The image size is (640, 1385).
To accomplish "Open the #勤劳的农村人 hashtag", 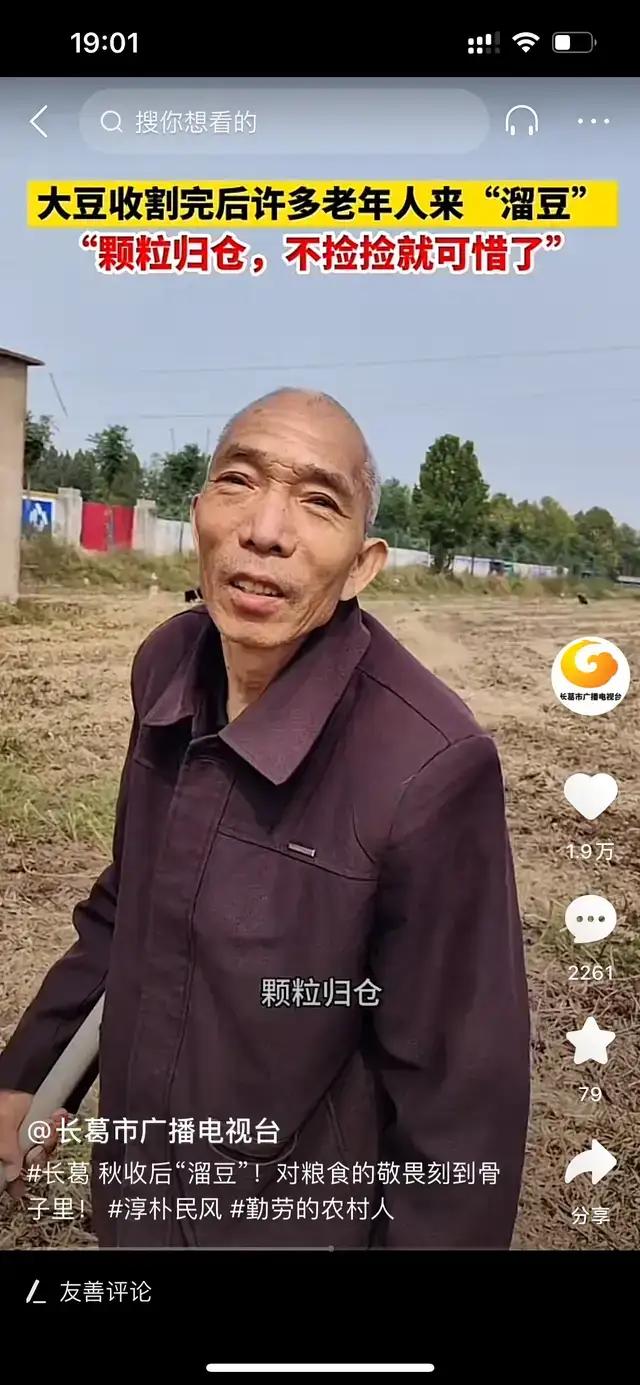I will point(312,1208).
